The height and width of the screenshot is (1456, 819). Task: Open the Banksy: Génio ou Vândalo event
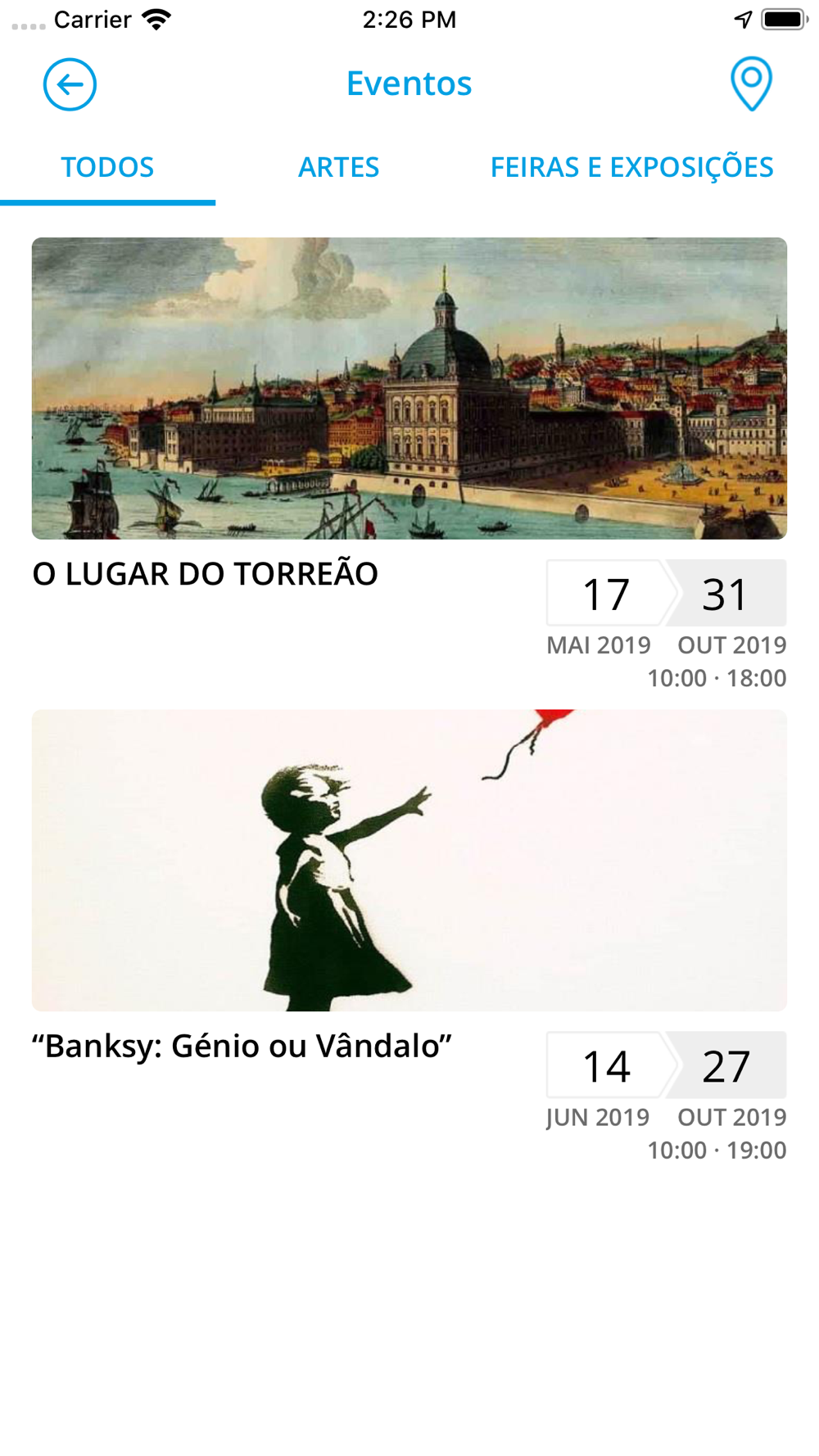(409, 937)
